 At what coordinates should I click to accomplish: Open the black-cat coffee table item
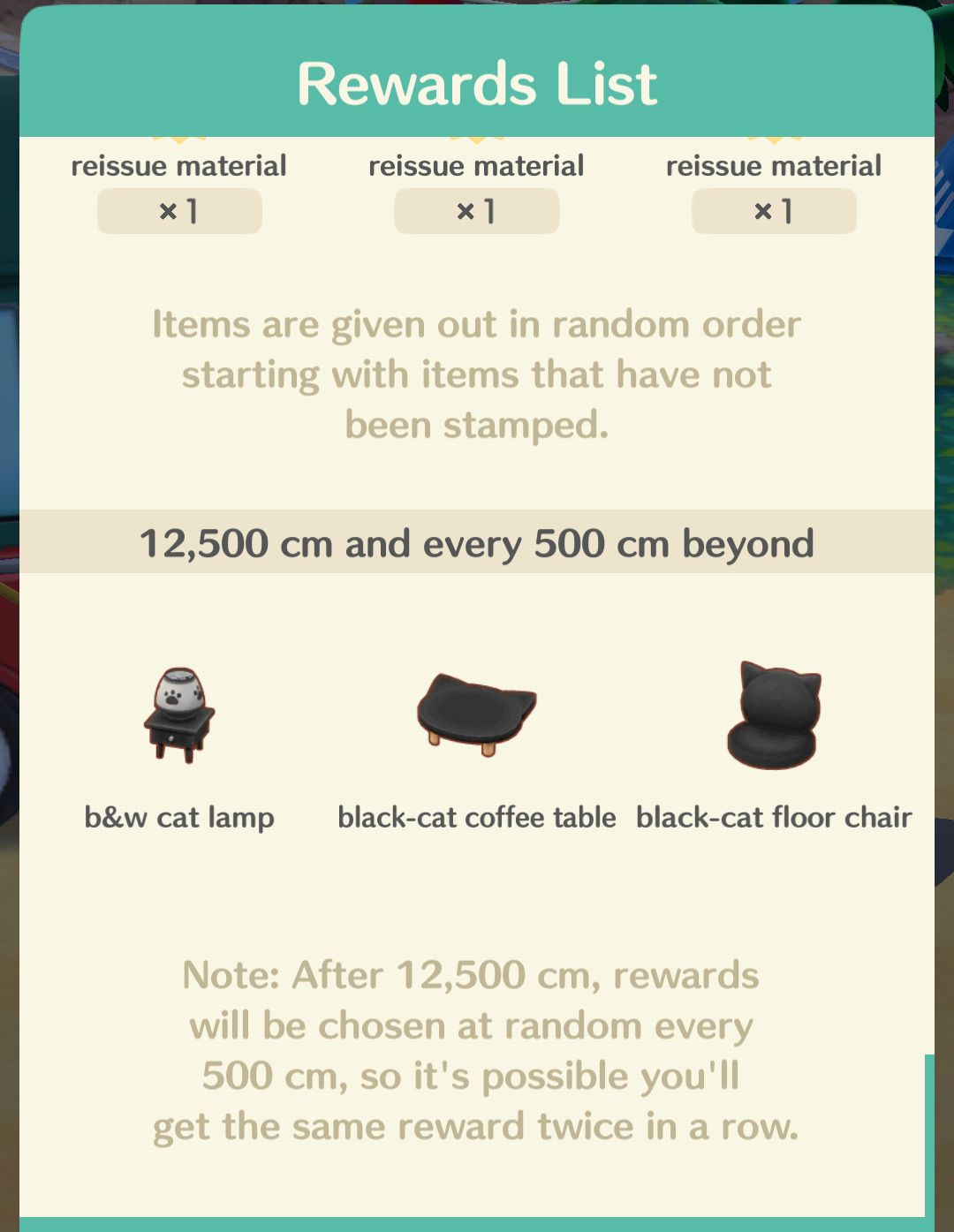pyautogui.click(x=476, y=712)
